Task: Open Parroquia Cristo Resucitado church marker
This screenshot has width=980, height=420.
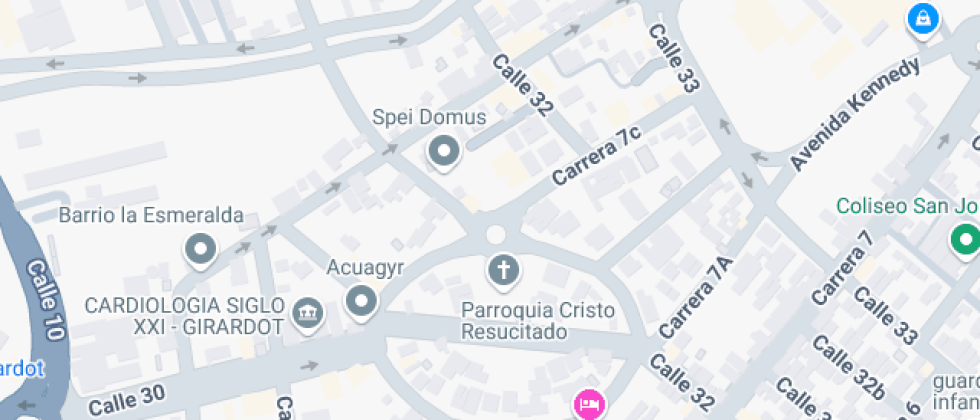Action: (504, 271)
